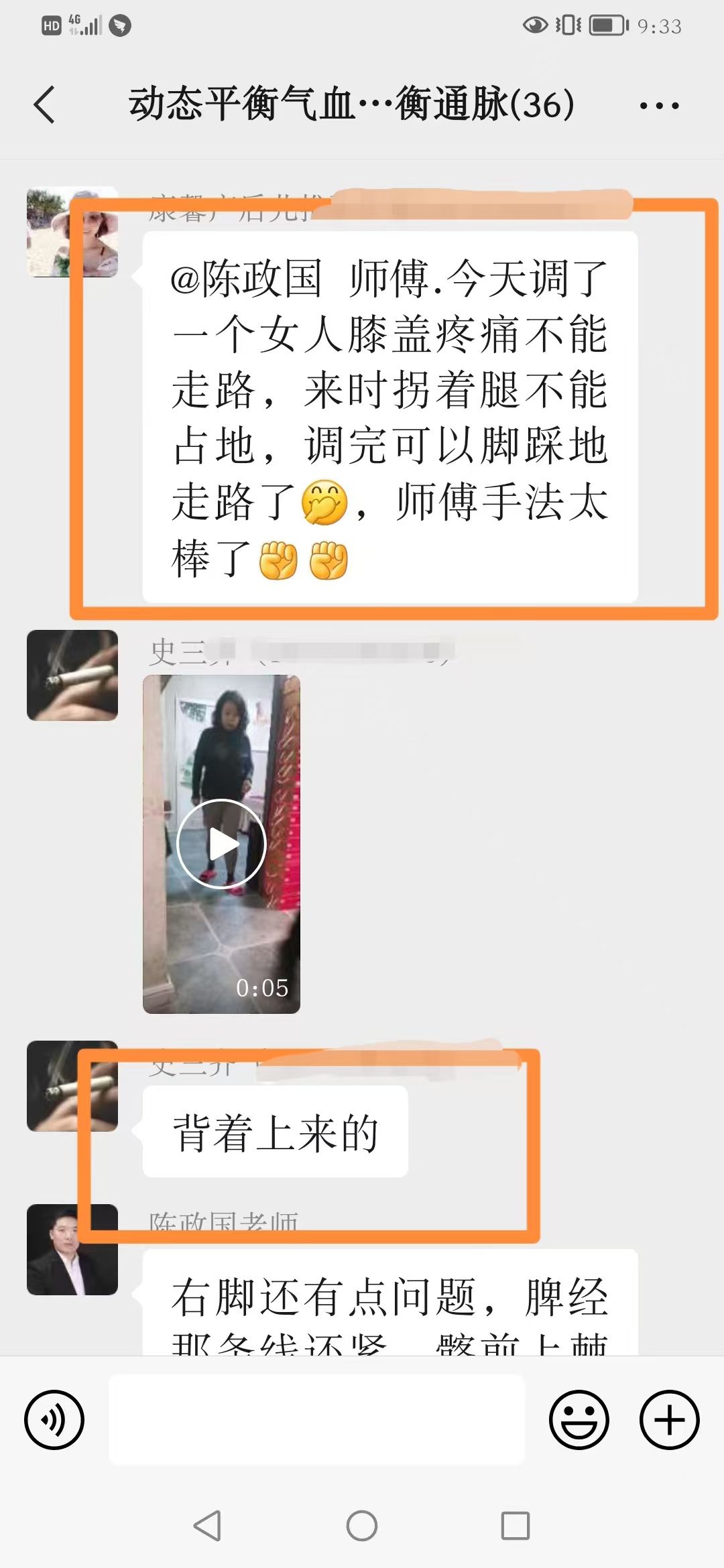The height and width of the screenshot is (1568, 724).
Task: Open system recent apps
Action: click(516, 1526)
